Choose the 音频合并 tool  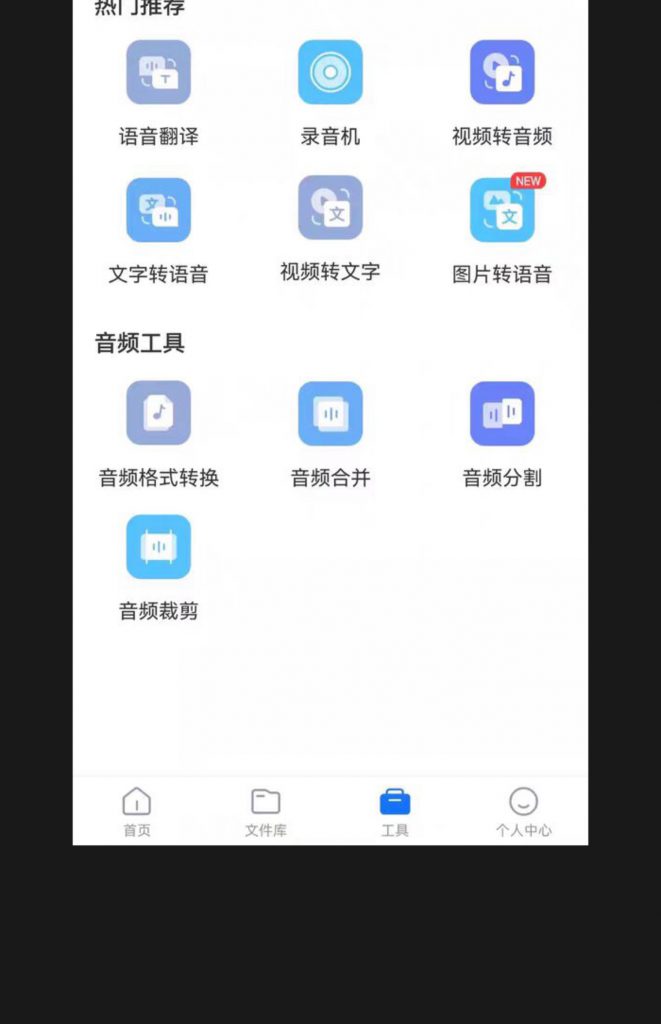pyautogui.click(x=330, y=413)
